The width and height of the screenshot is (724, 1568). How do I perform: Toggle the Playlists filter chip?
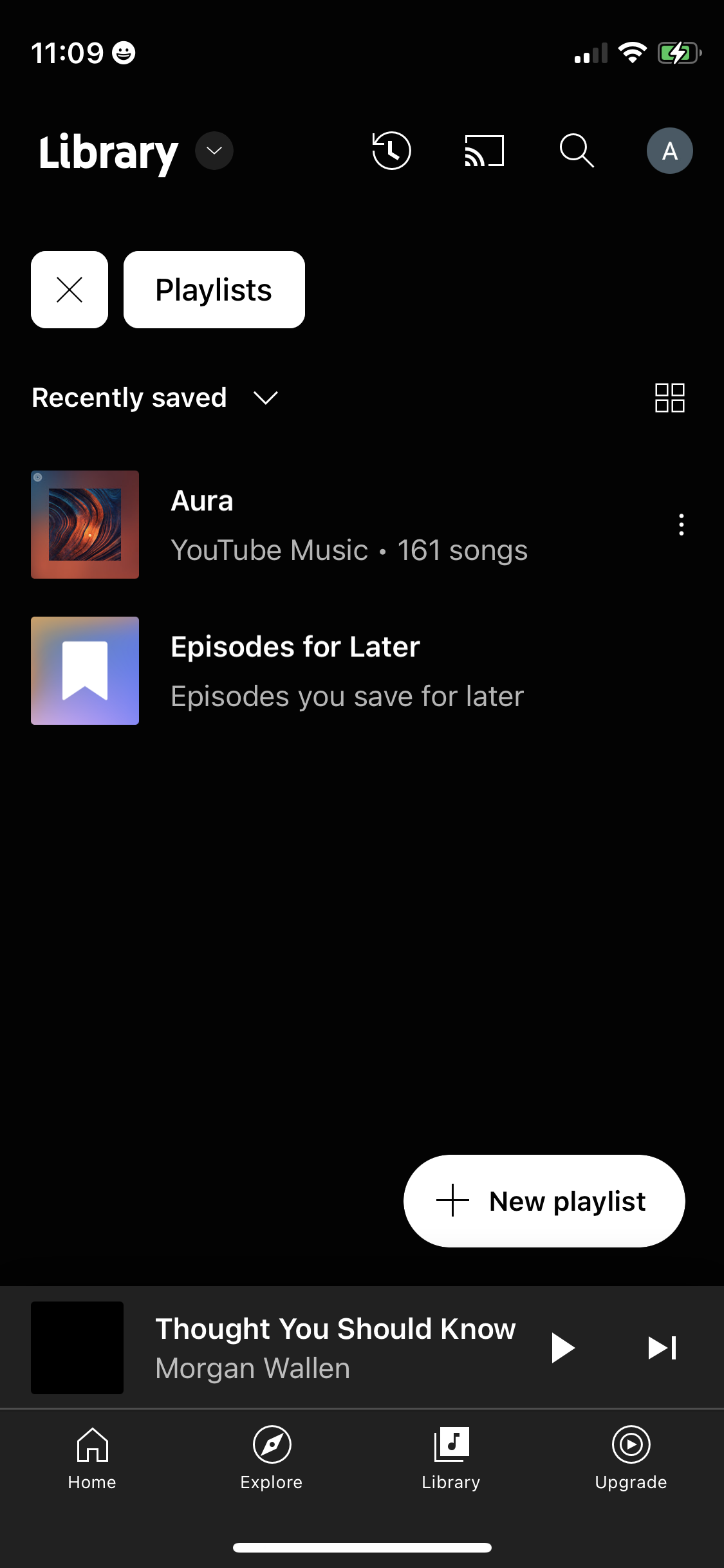pyautogui.click(x=214, y=289)
